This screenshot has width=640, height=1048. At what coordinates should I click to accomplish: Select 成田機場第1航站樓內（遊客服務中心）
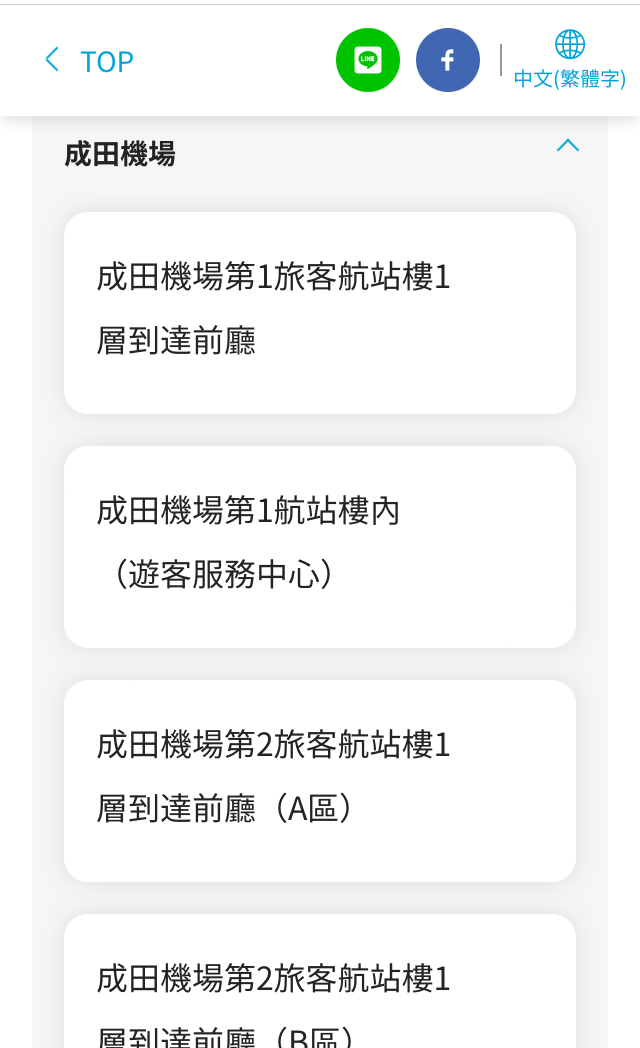pos(320,546)
